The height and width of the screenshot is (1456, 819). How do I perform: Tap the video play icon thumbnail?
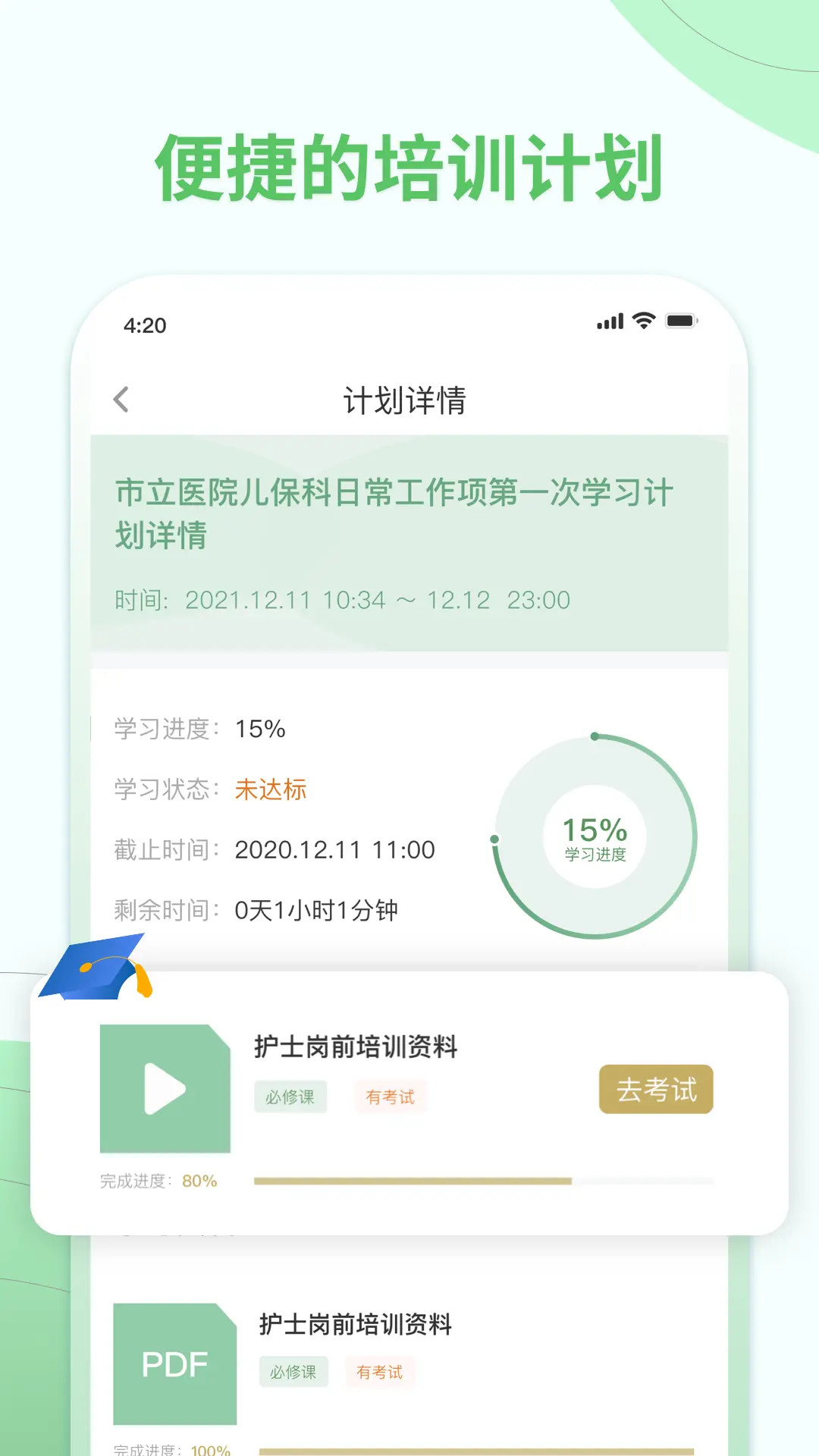(165, 1089)
